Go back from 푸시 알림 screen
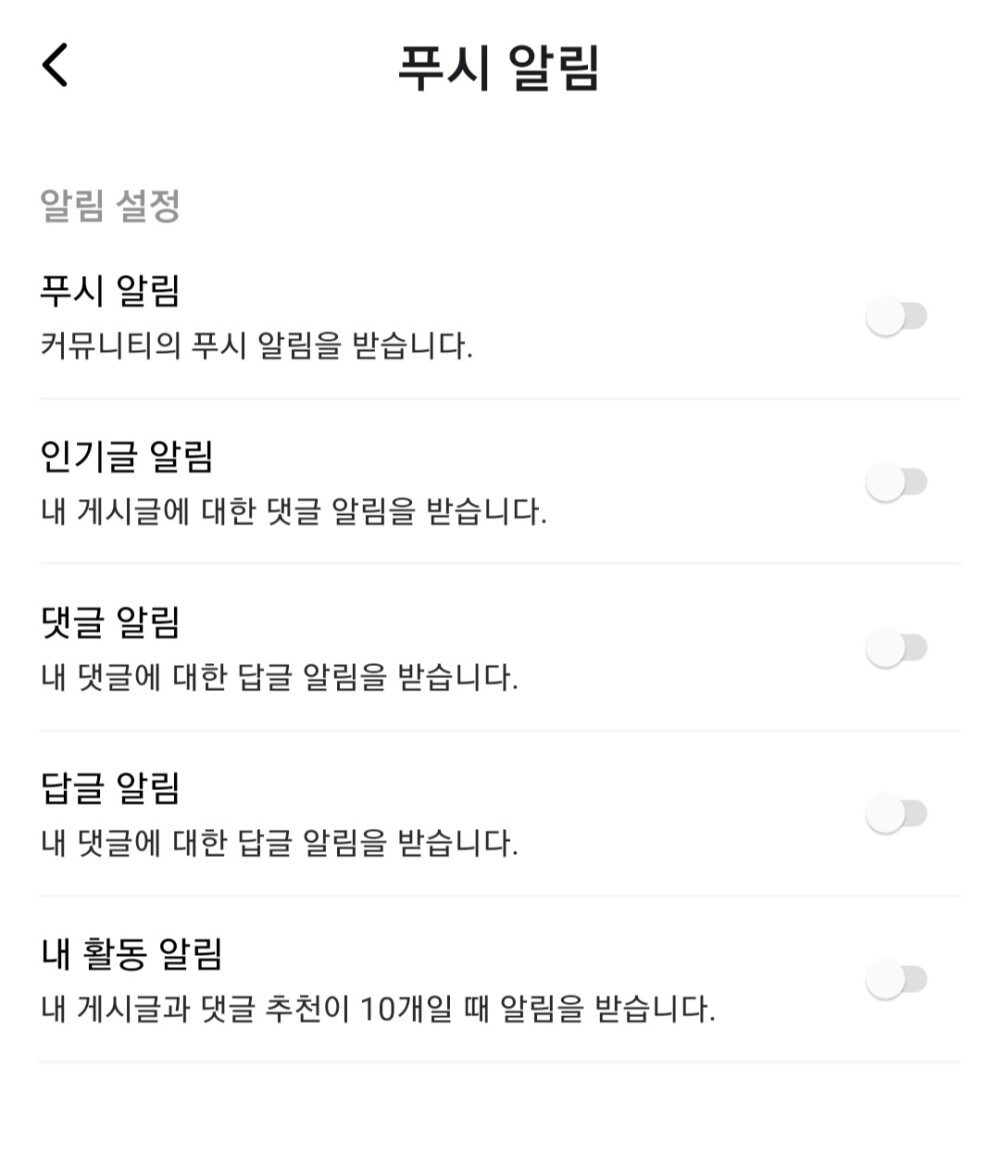The width and height of the screenshot is (1000, 1168). (x=55, y=66)
